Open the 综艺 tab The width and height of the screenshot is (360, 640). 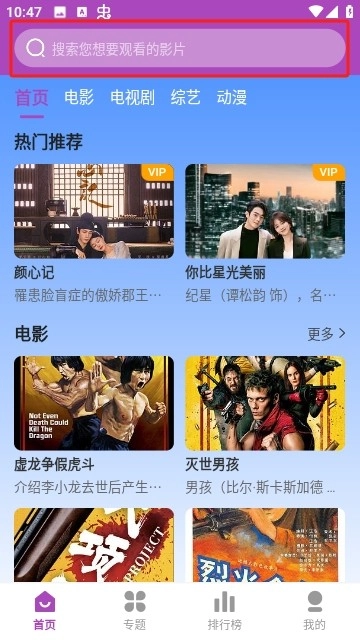coord(186,98)
